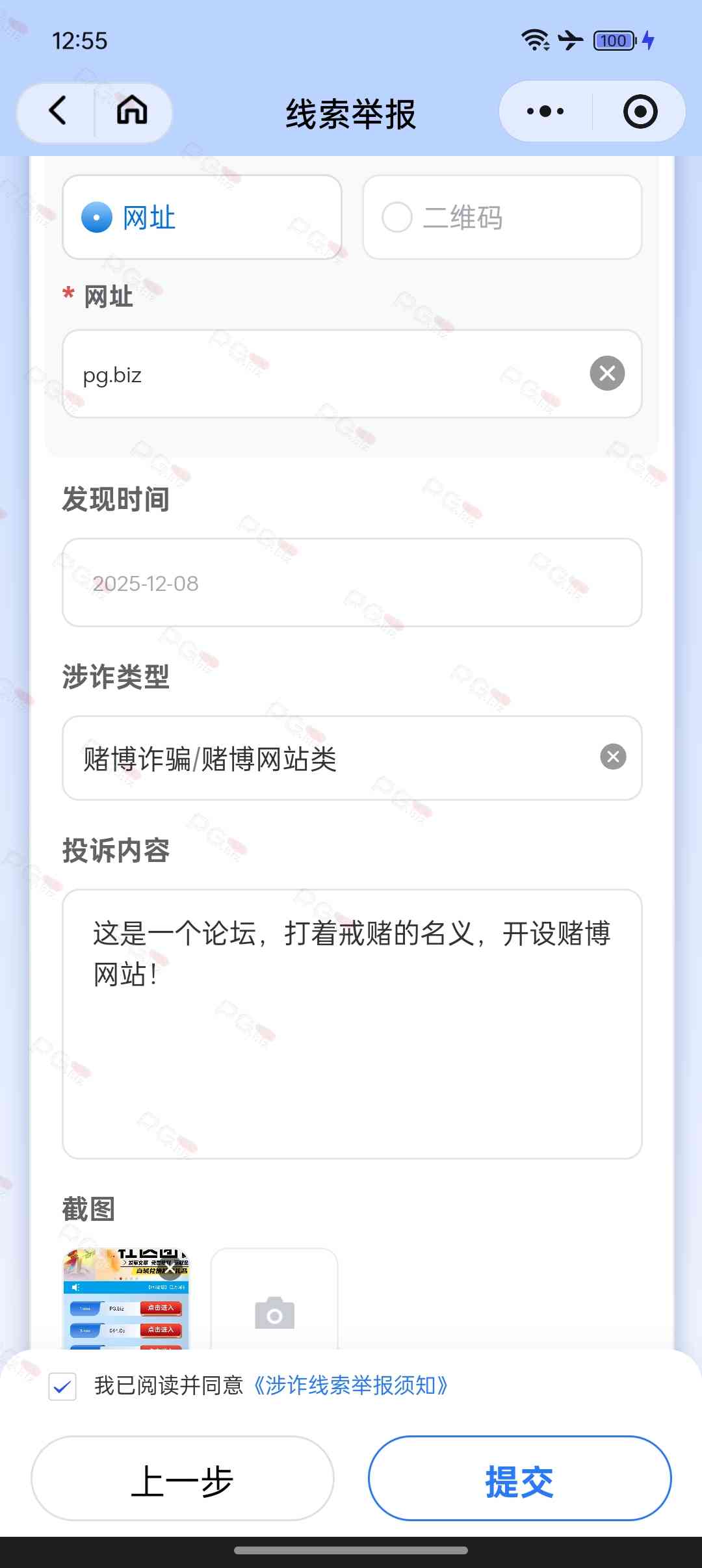The width and height of the screenshot is (702, 1568).
Task: Clear the pg.biz URL entry
Action: click(607, 373)
